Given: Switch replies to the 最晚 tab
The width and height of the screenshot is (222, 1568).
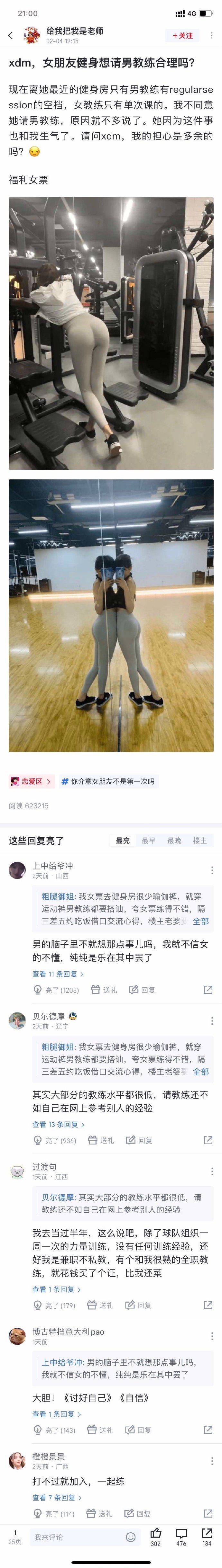Looking at the screenshot, I should click(x=174, y=841).
